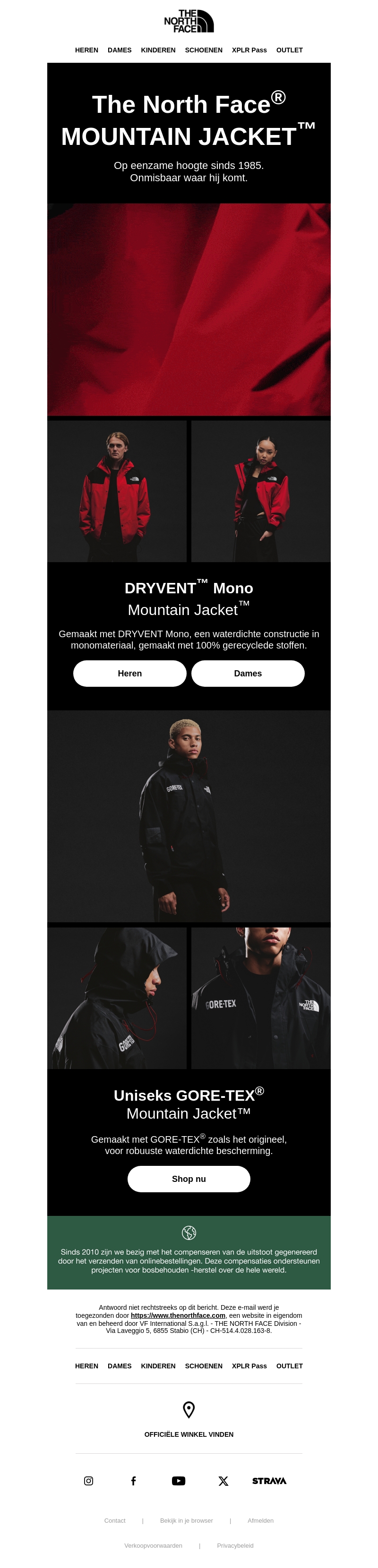Open SCHOENEN in the top menu
The height and width of the screenshot is (1568, 378).
pos(204,50)
